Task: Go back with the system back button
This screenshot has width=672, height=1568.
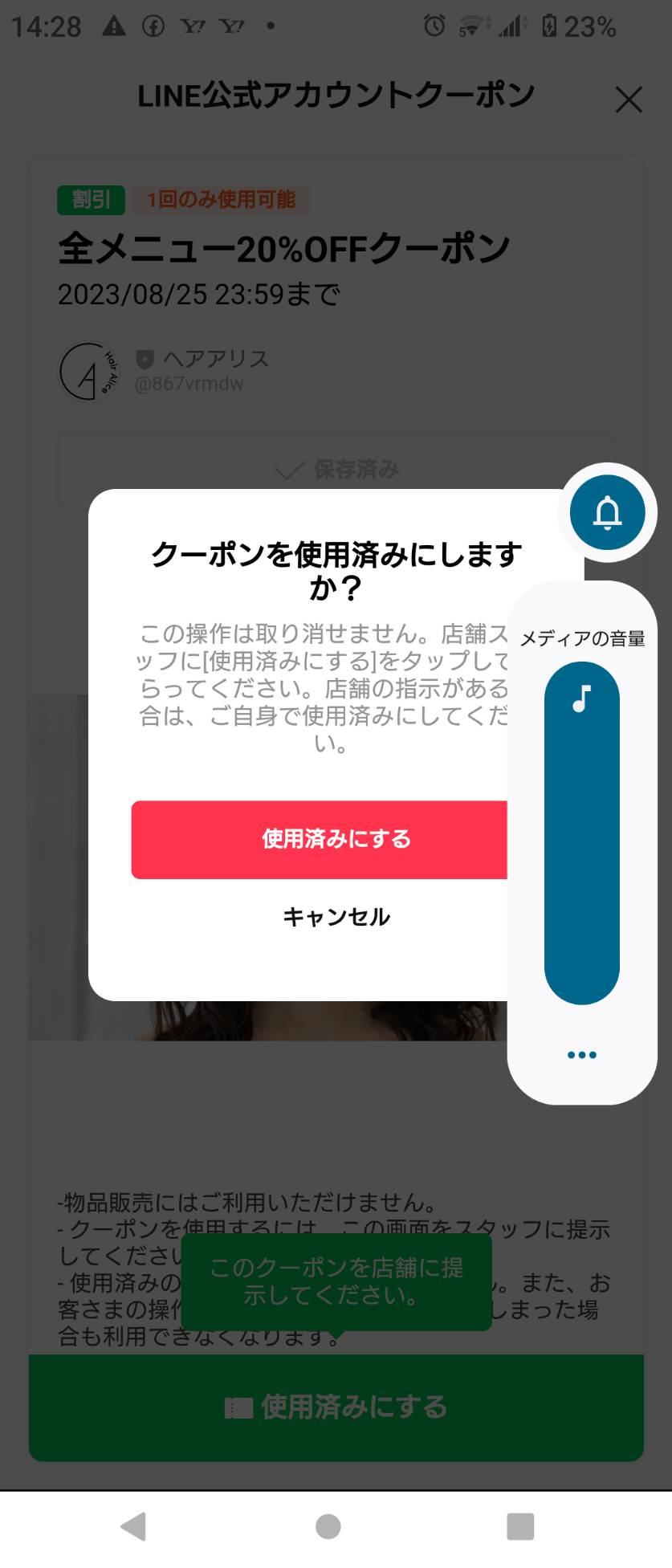Action: click(x=133, y=1526)
